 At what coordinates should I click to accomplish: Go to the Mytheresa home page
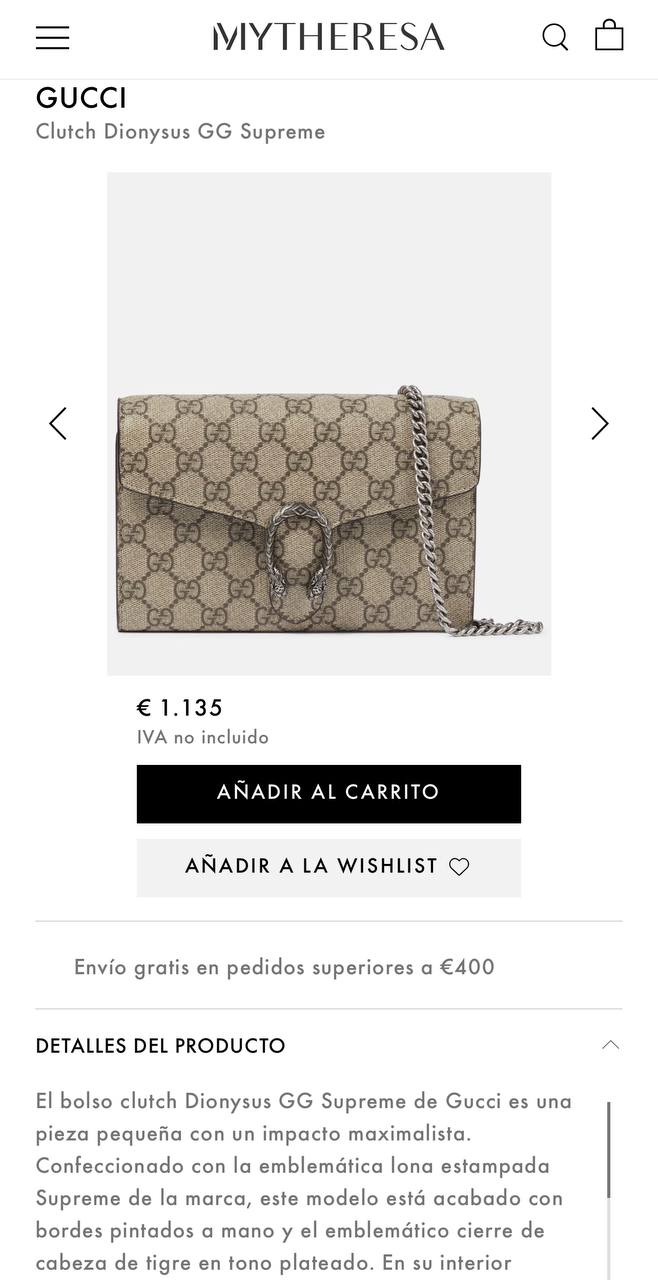click(x=328, y=38)
